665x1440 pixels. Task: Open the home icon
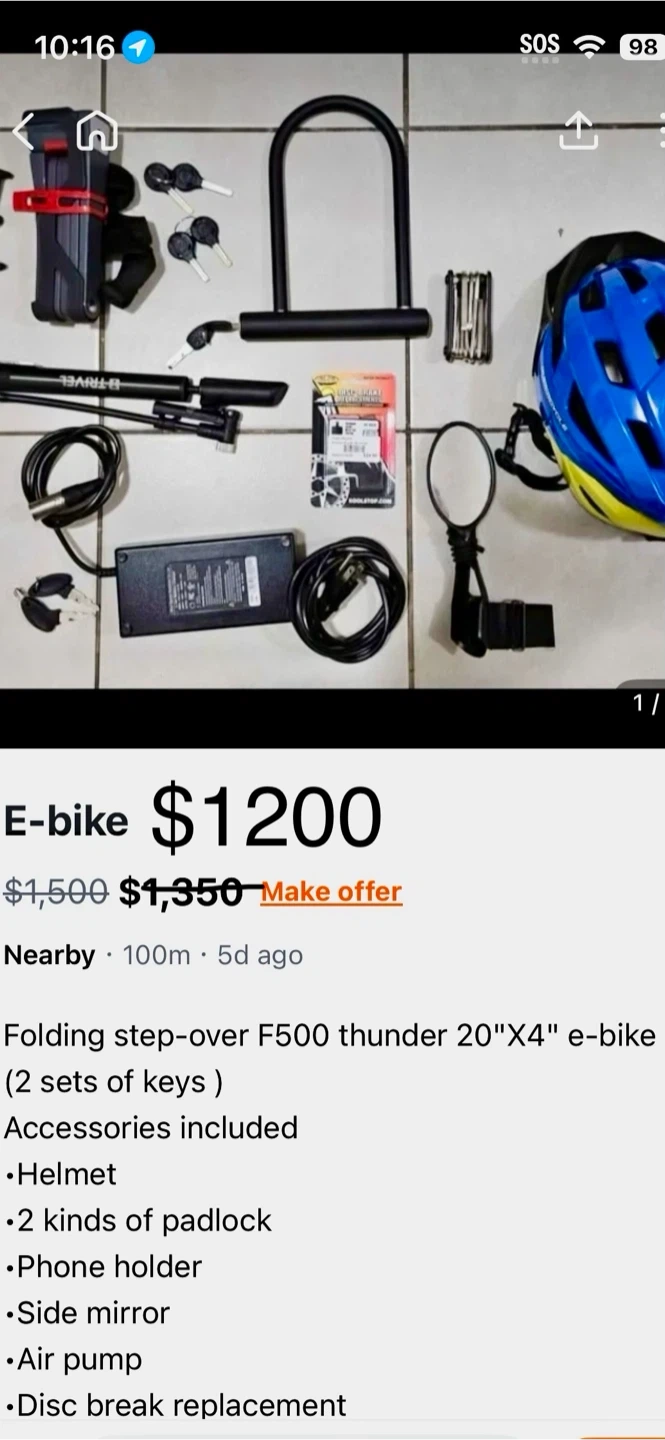[x=96, y=131]
